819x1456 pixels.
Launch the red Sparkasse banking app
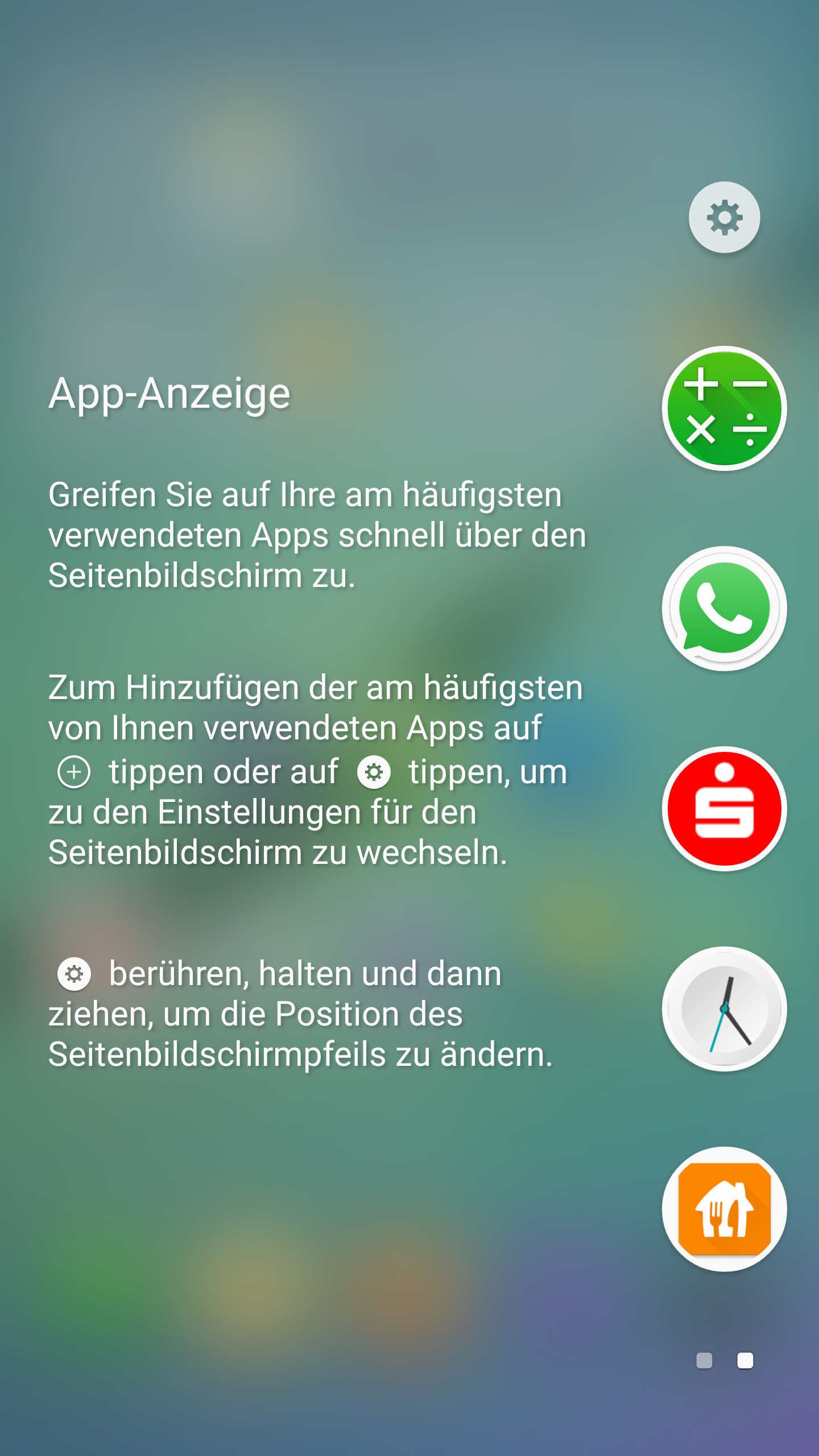tap(724, 809)
